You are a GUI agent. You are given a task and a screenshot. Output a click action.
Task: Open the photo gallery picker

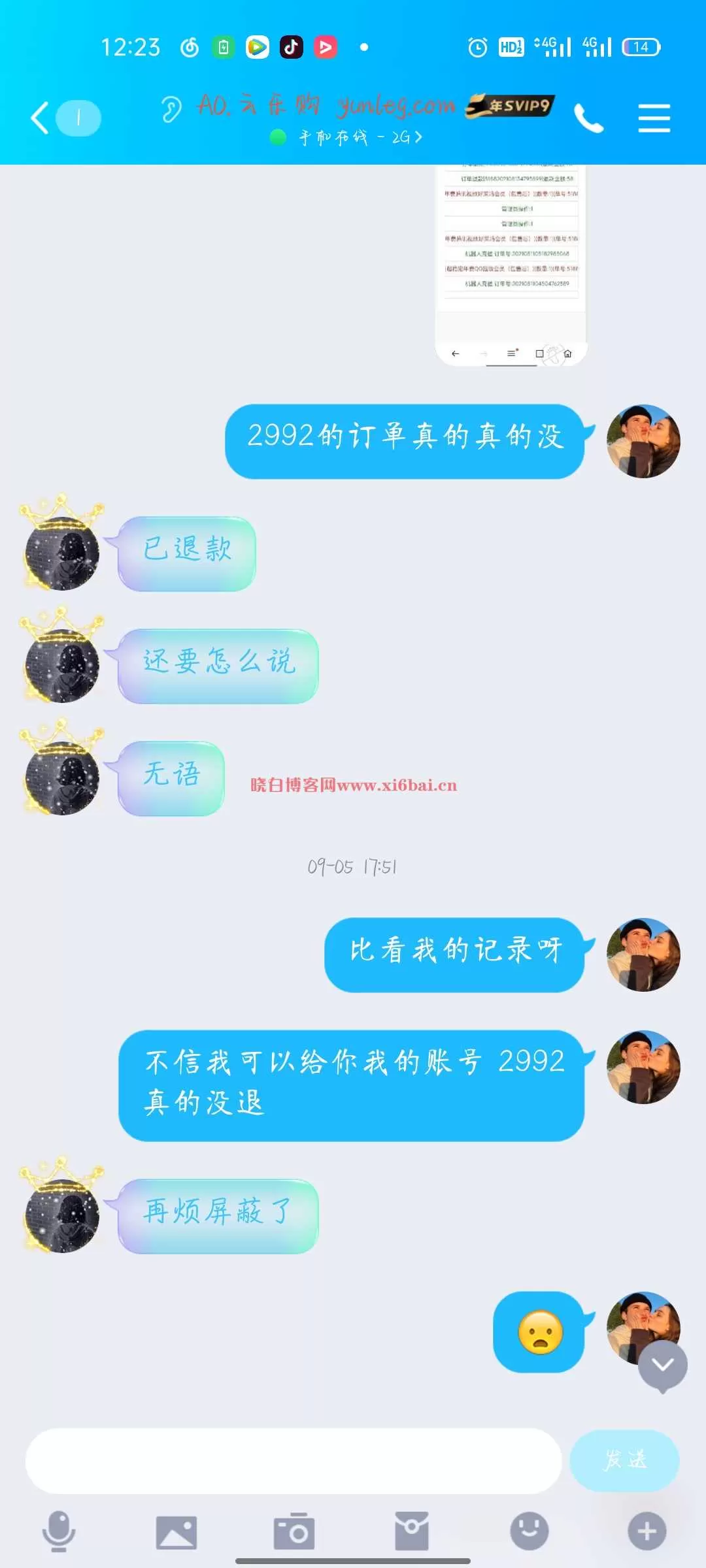pos(176,1532)
